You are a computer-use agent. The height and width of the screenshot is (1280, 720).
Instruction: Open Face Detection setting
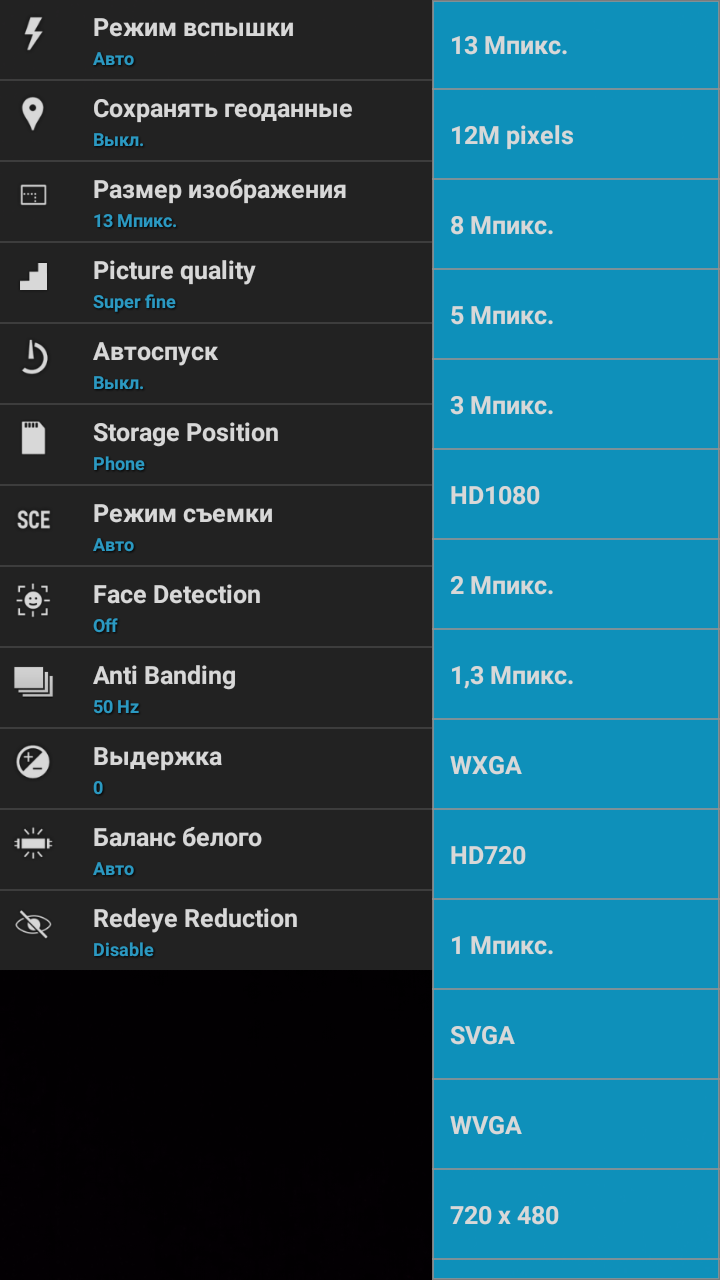pyautogui.click(x=216, y=607)
